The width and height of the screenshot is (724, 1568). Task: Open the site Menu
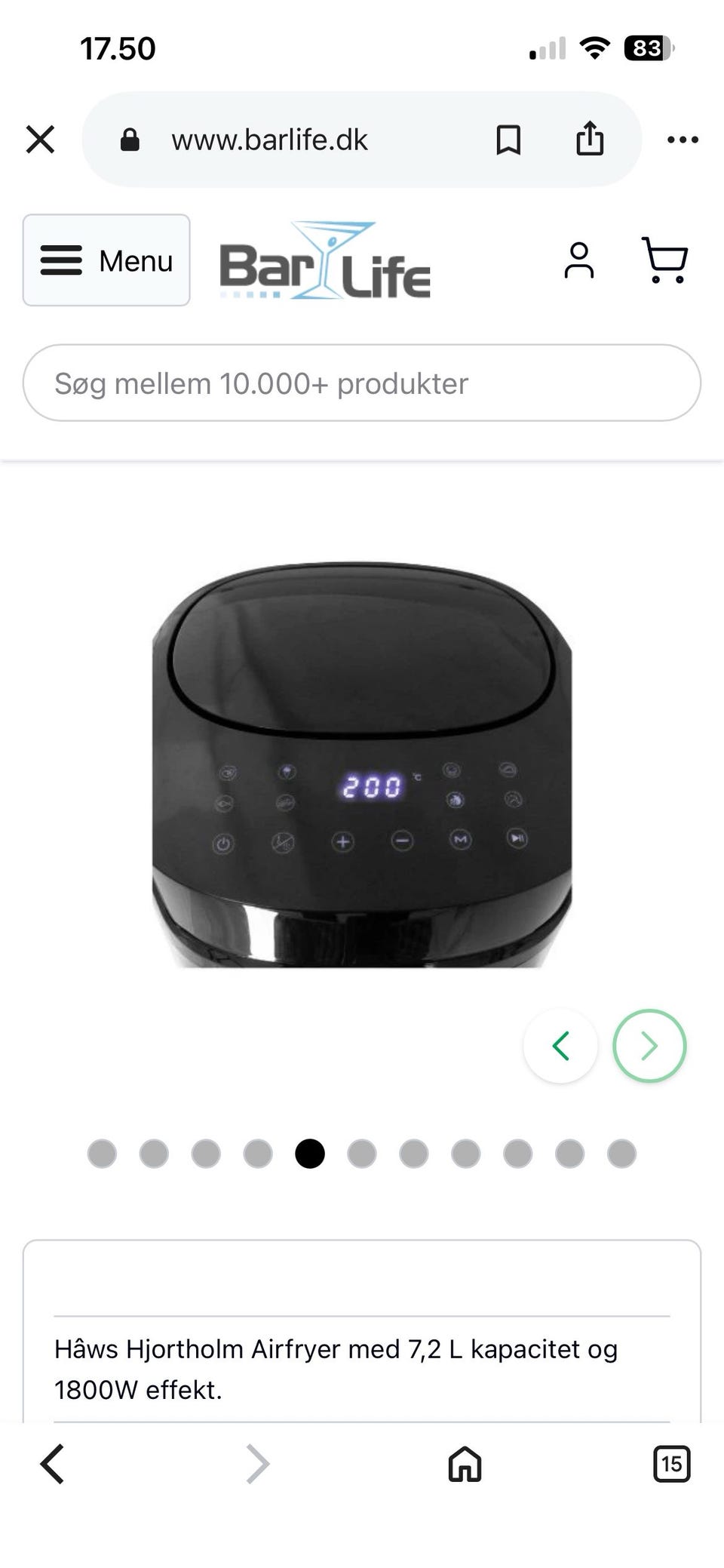[106, 260]
